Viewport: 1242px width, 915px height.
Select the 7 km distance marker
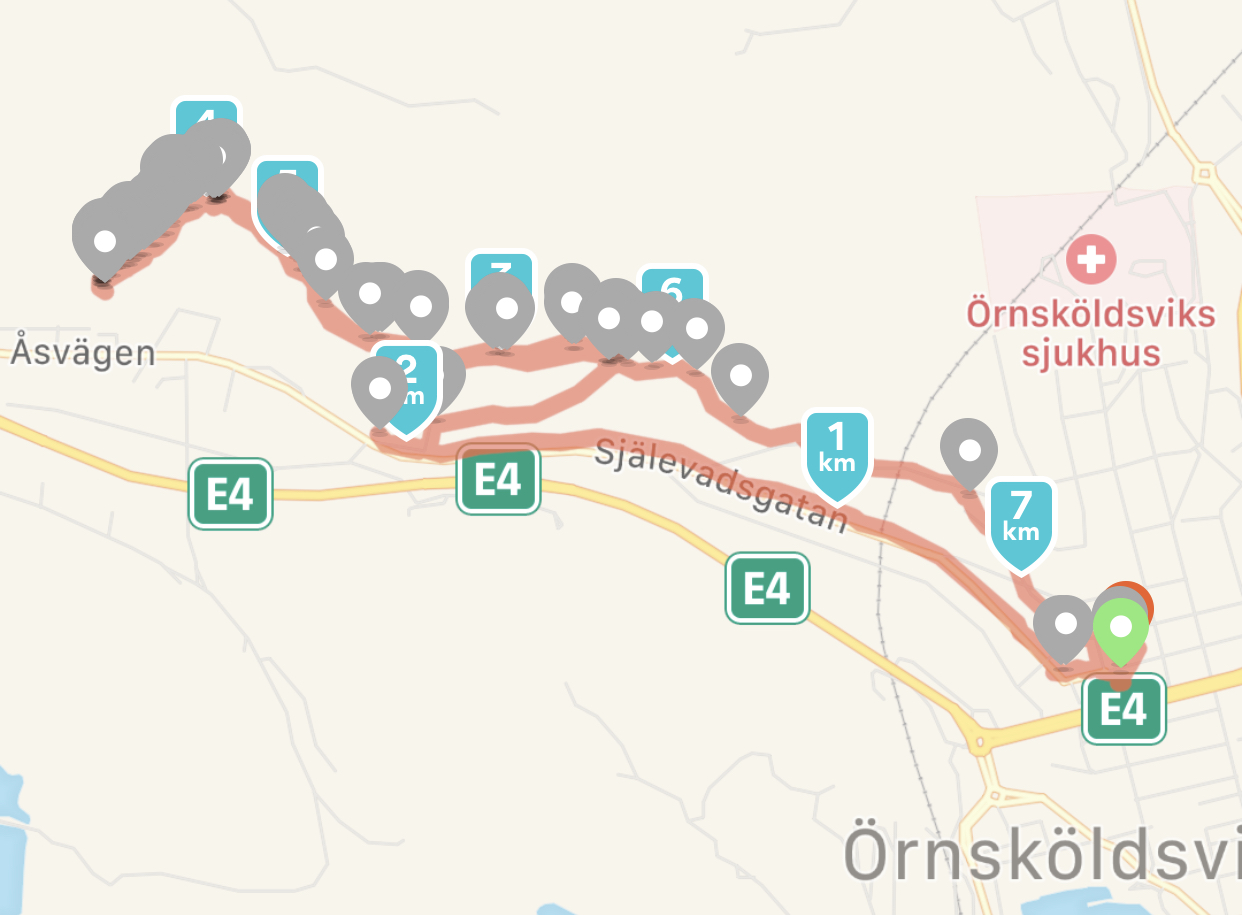tap(1020, 520)
